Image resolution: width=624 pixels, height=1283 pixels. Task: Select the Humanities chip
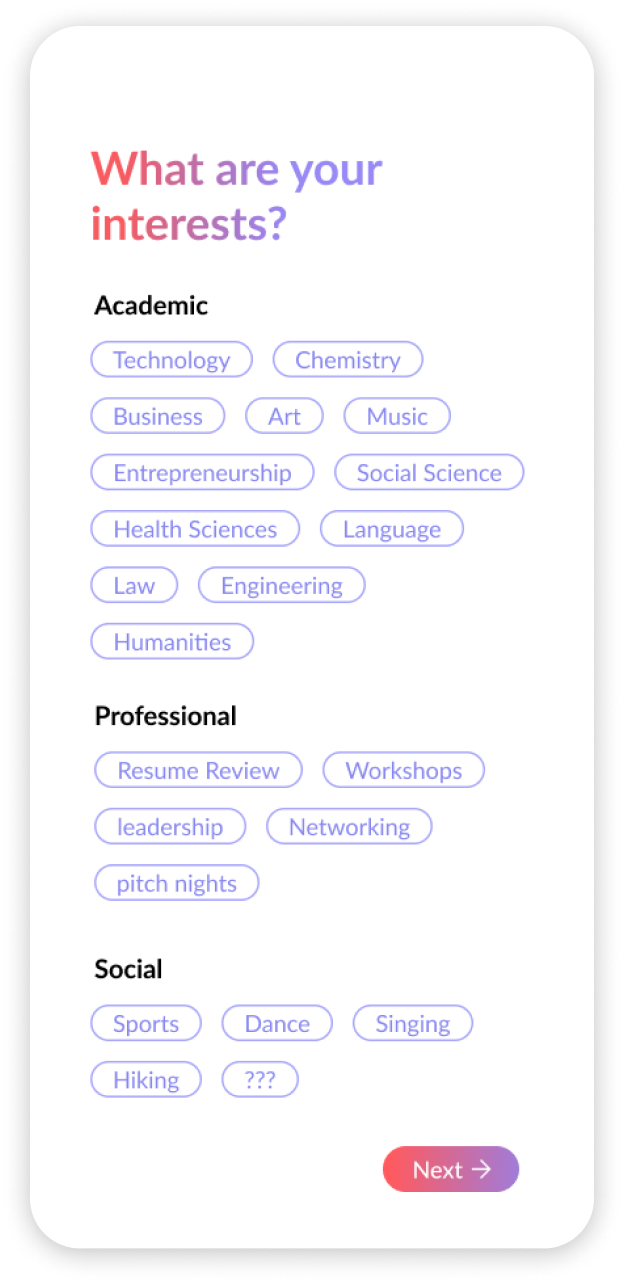[172, 642]
